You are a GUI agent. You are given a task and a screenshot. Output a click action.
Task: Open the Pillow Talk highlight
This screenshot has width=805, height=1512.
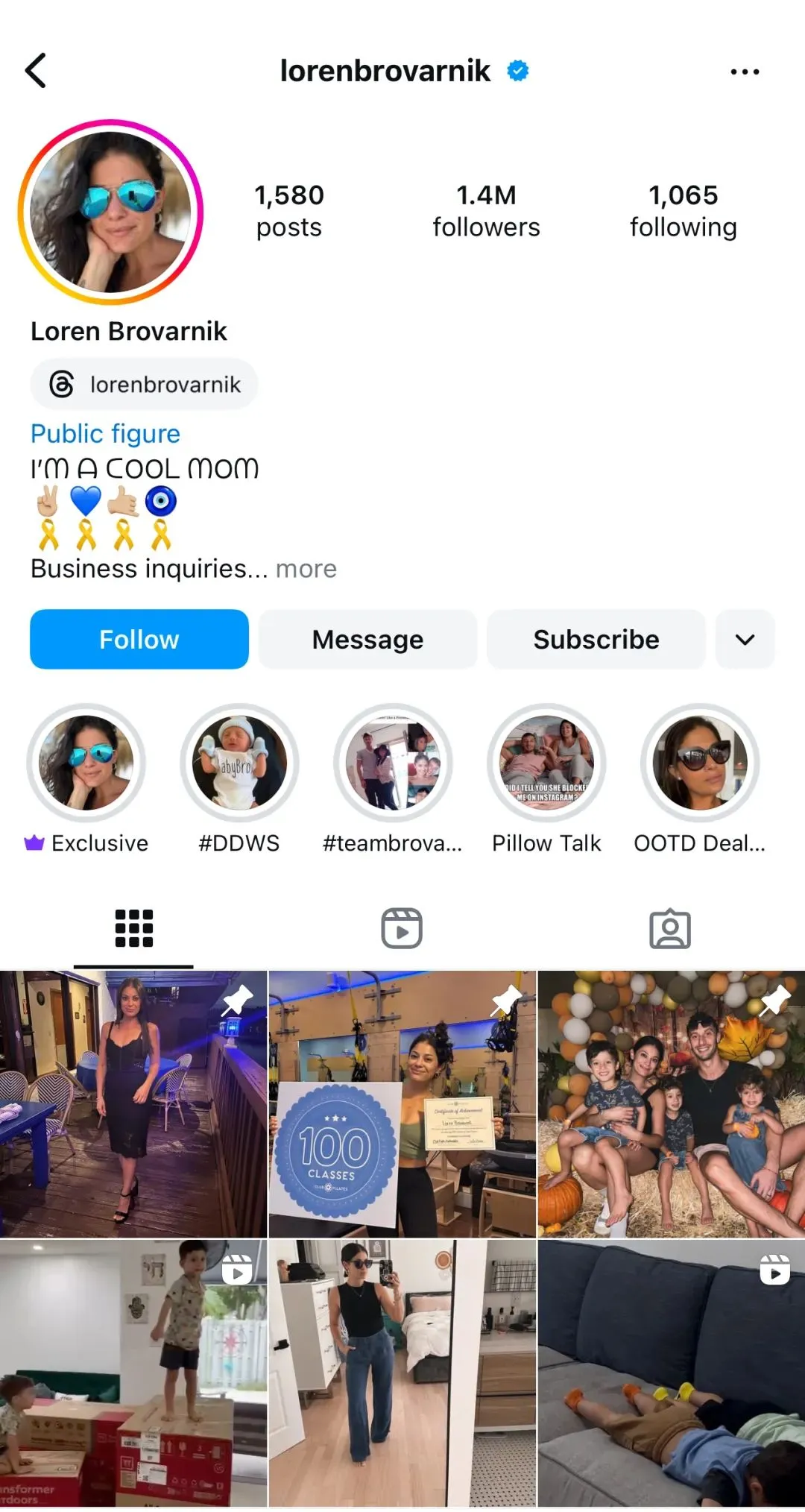point(546,779)
